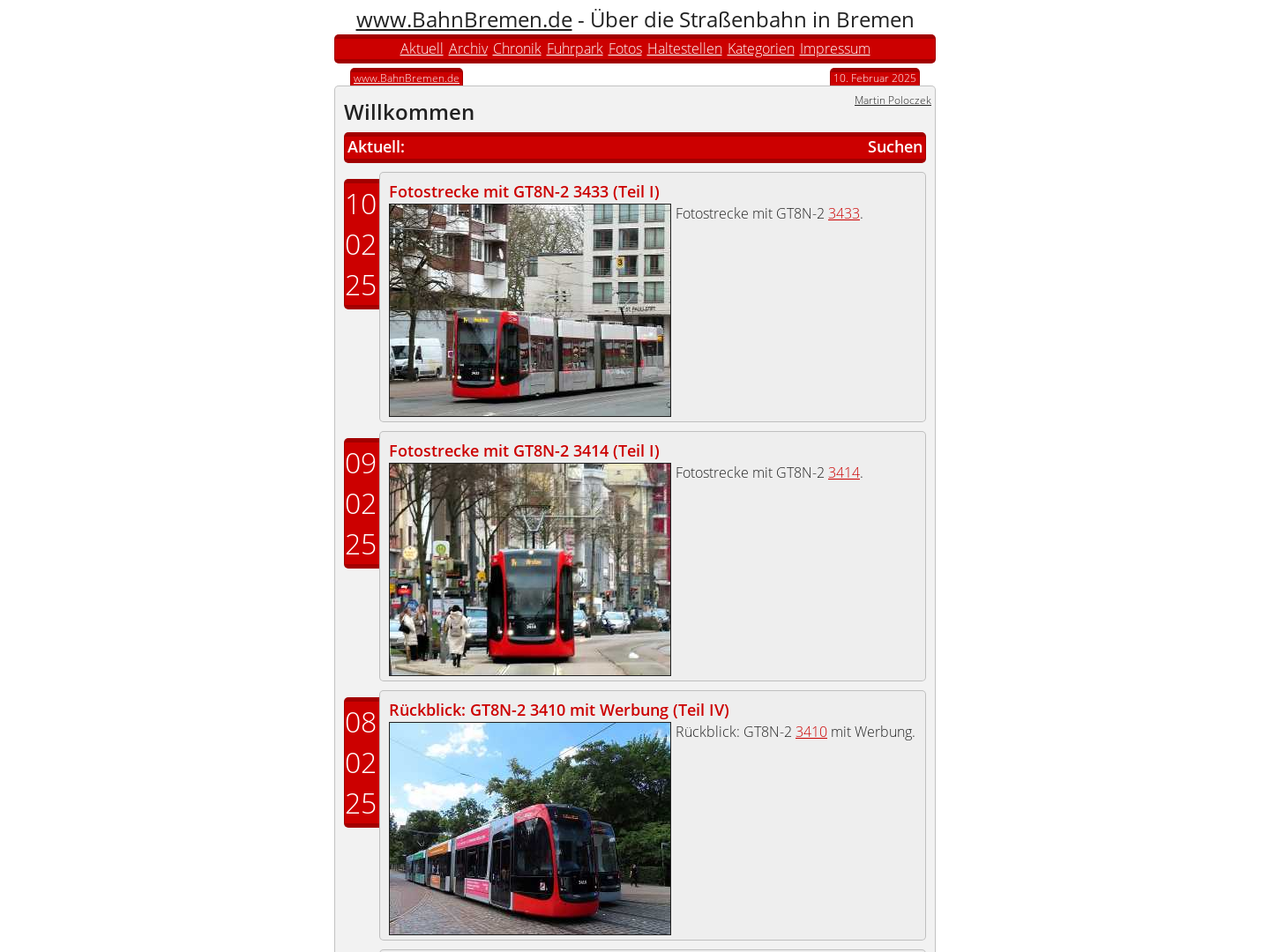
Task: Open the www.BahnBremen.de title link
Action: click(464, 19)
